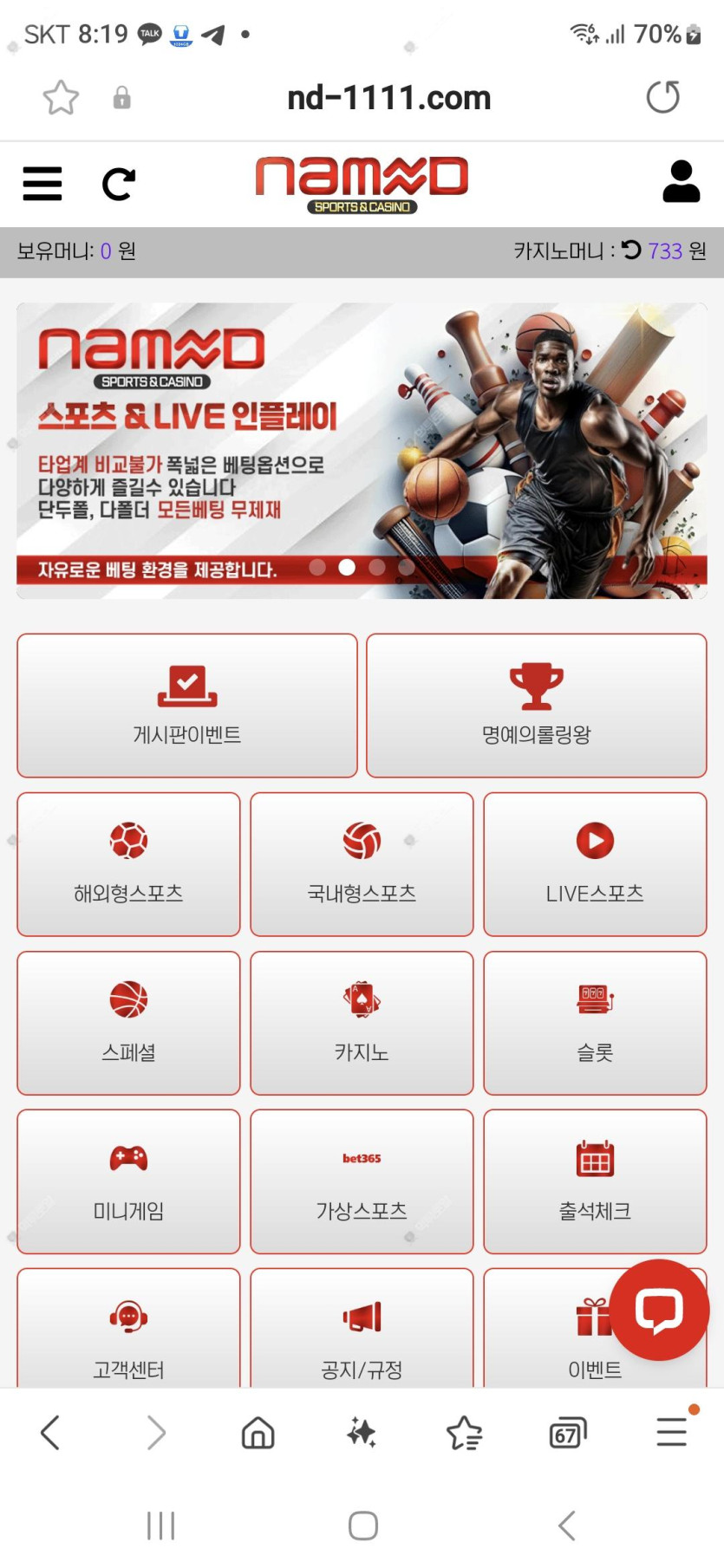View 공지/규정 notices
The image size is (724, 1568).
pos(362,1335)
